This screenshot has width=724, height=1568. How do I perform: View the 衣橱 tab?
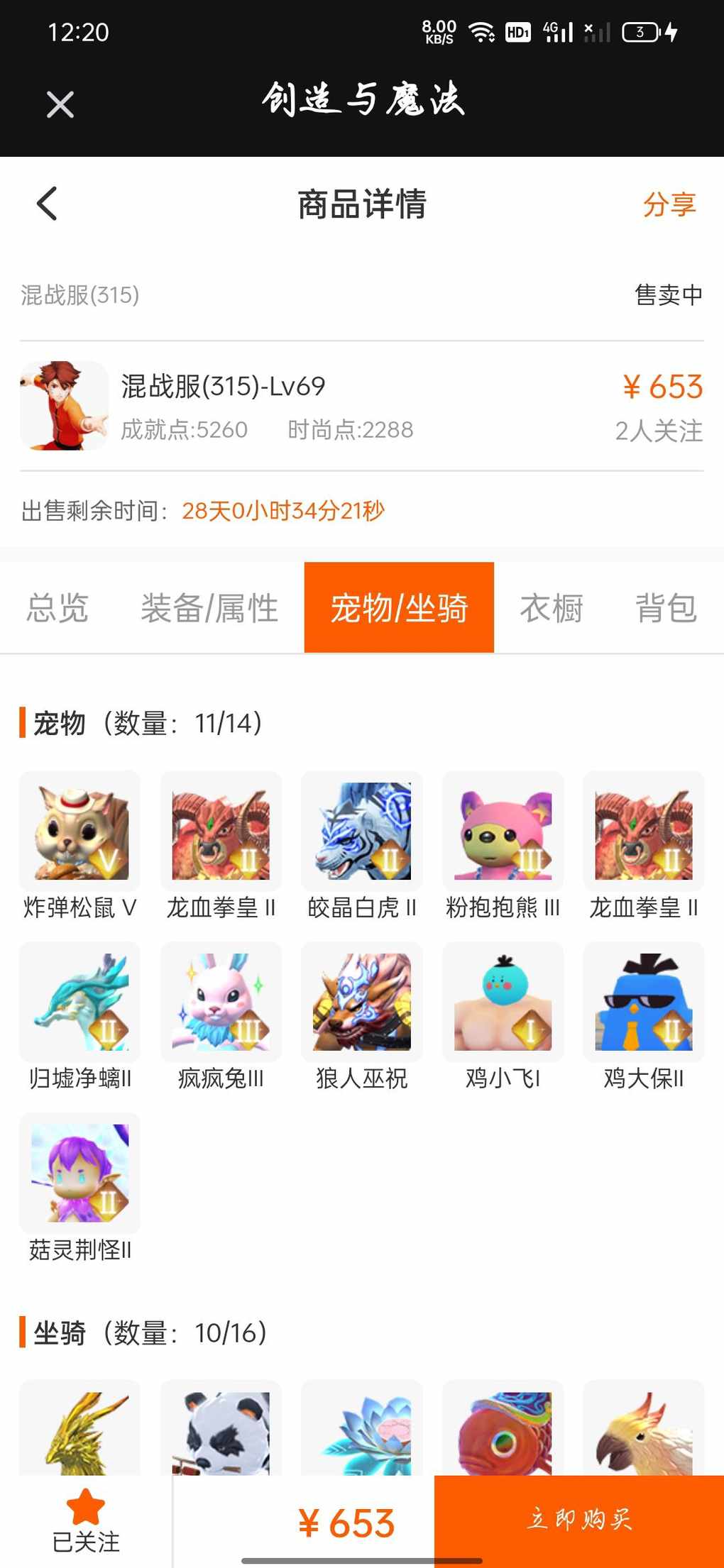click(x=552, y=608)
